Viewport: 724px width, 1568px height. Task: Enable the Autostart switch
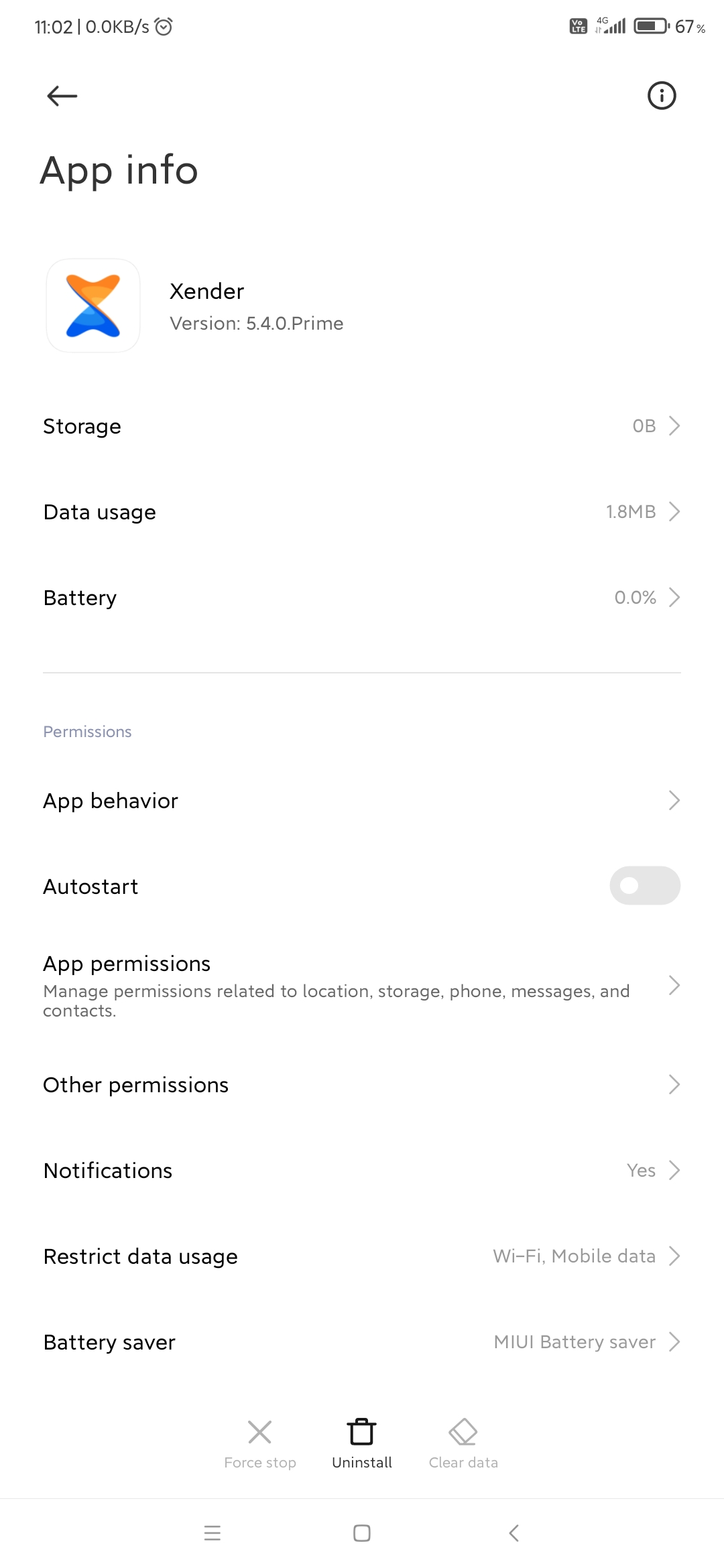tap(645, 886)
